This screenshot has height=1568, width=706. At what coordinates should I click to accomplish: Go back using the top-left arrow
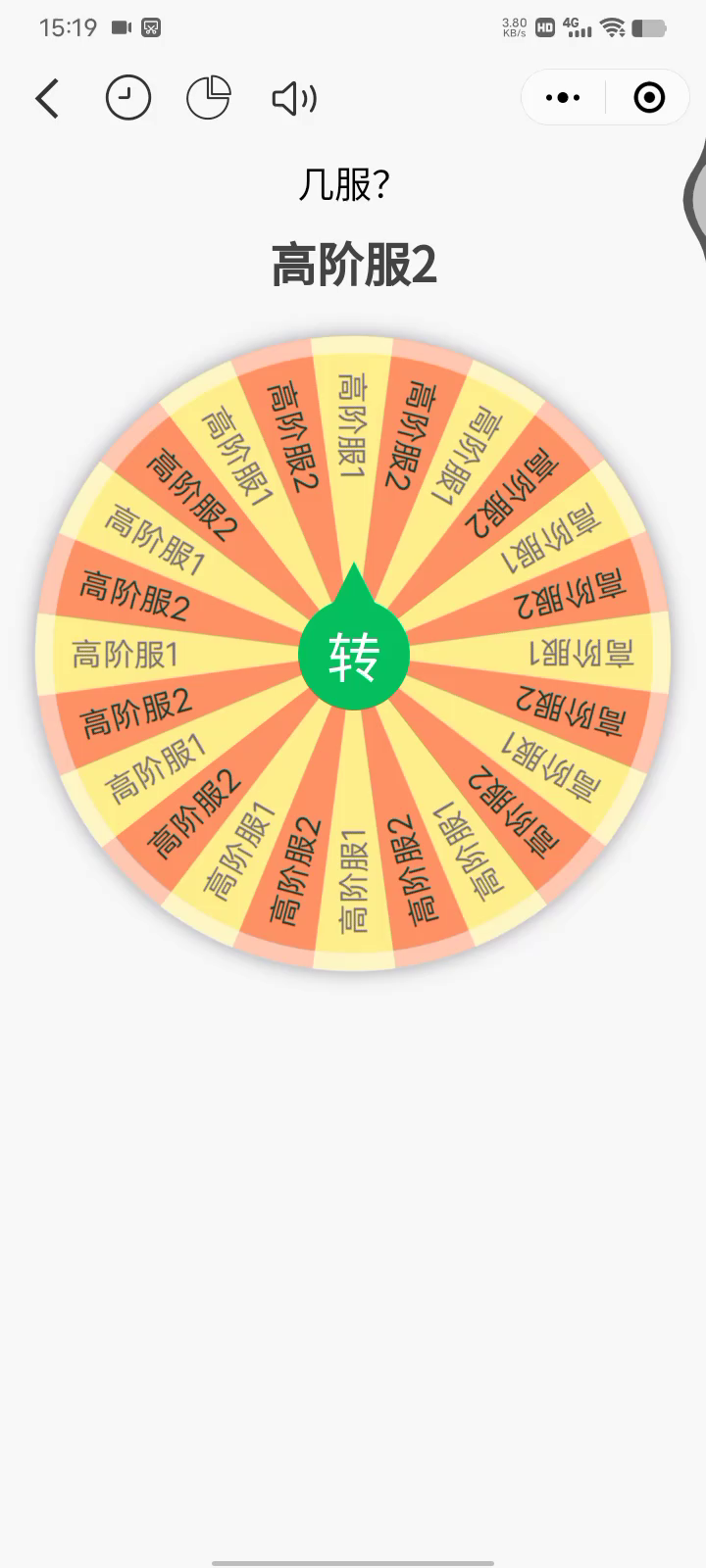click(x=47, y=98)
